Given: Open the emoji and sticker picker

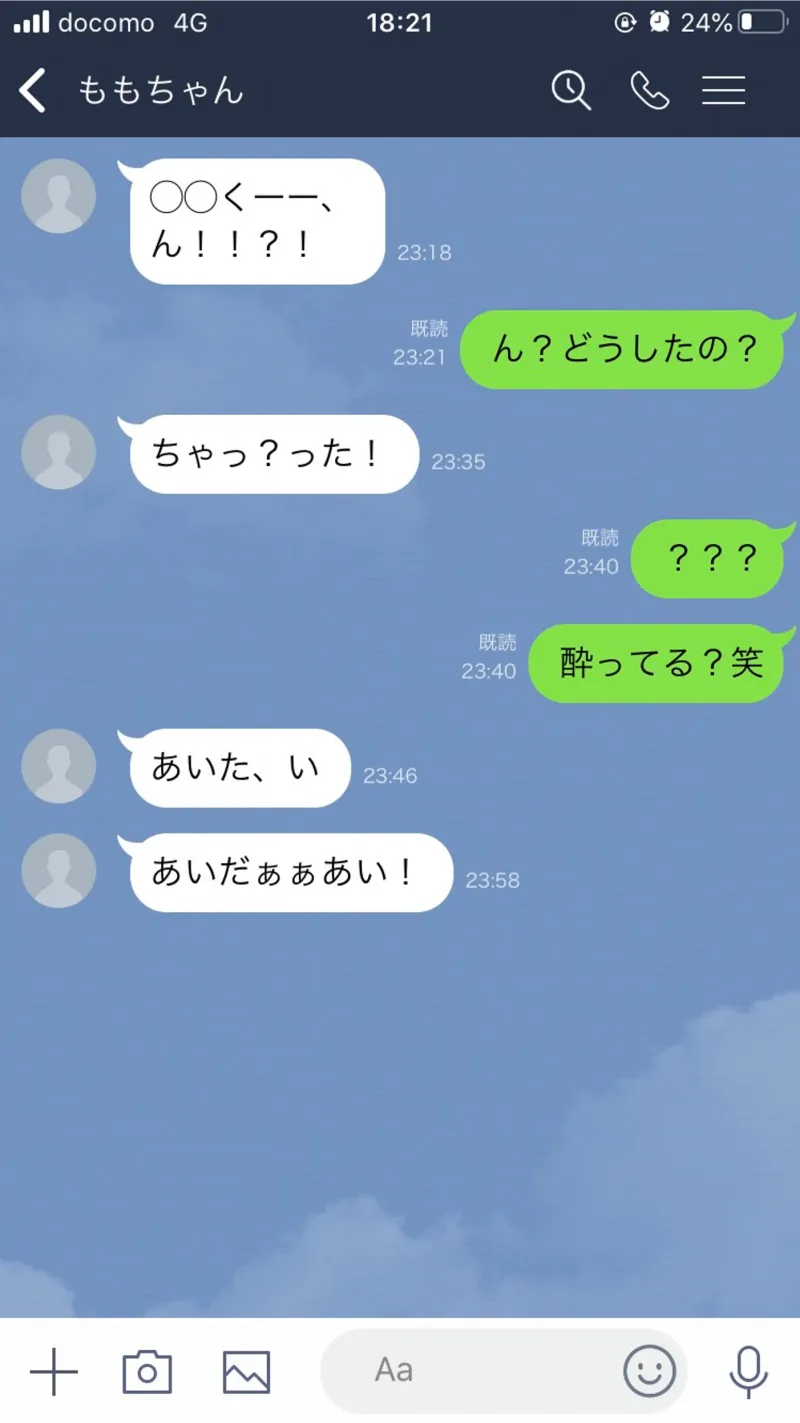Looking at the screenshot, I should 649,1370.
